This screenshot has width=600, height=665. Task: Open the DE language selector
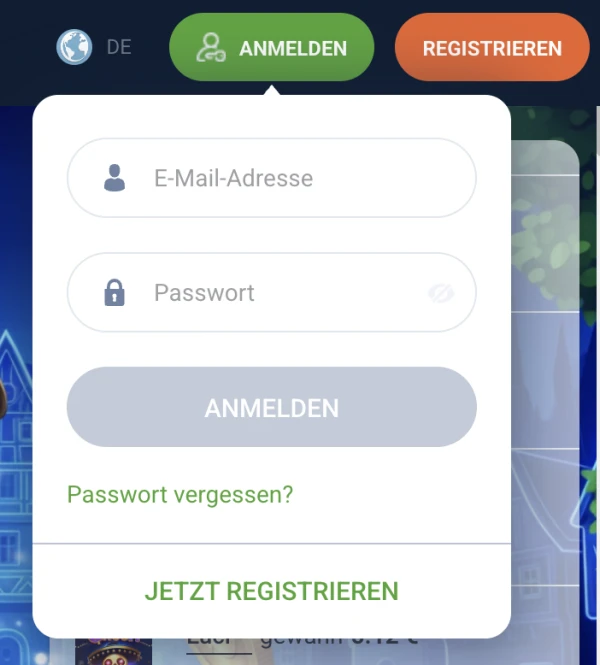coord(94,47)
